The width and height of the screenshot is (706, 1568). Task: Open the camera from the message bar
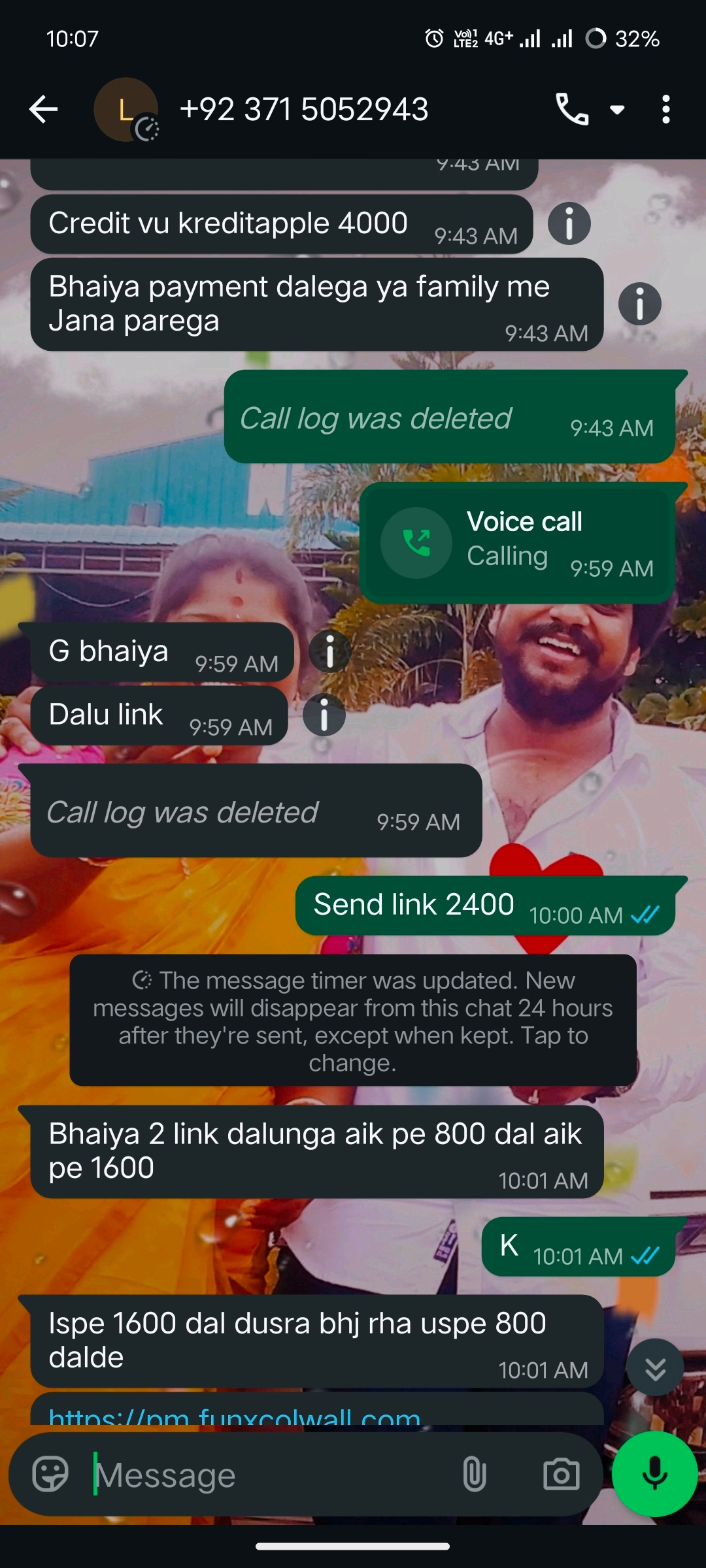click(x=561, y=1475)
